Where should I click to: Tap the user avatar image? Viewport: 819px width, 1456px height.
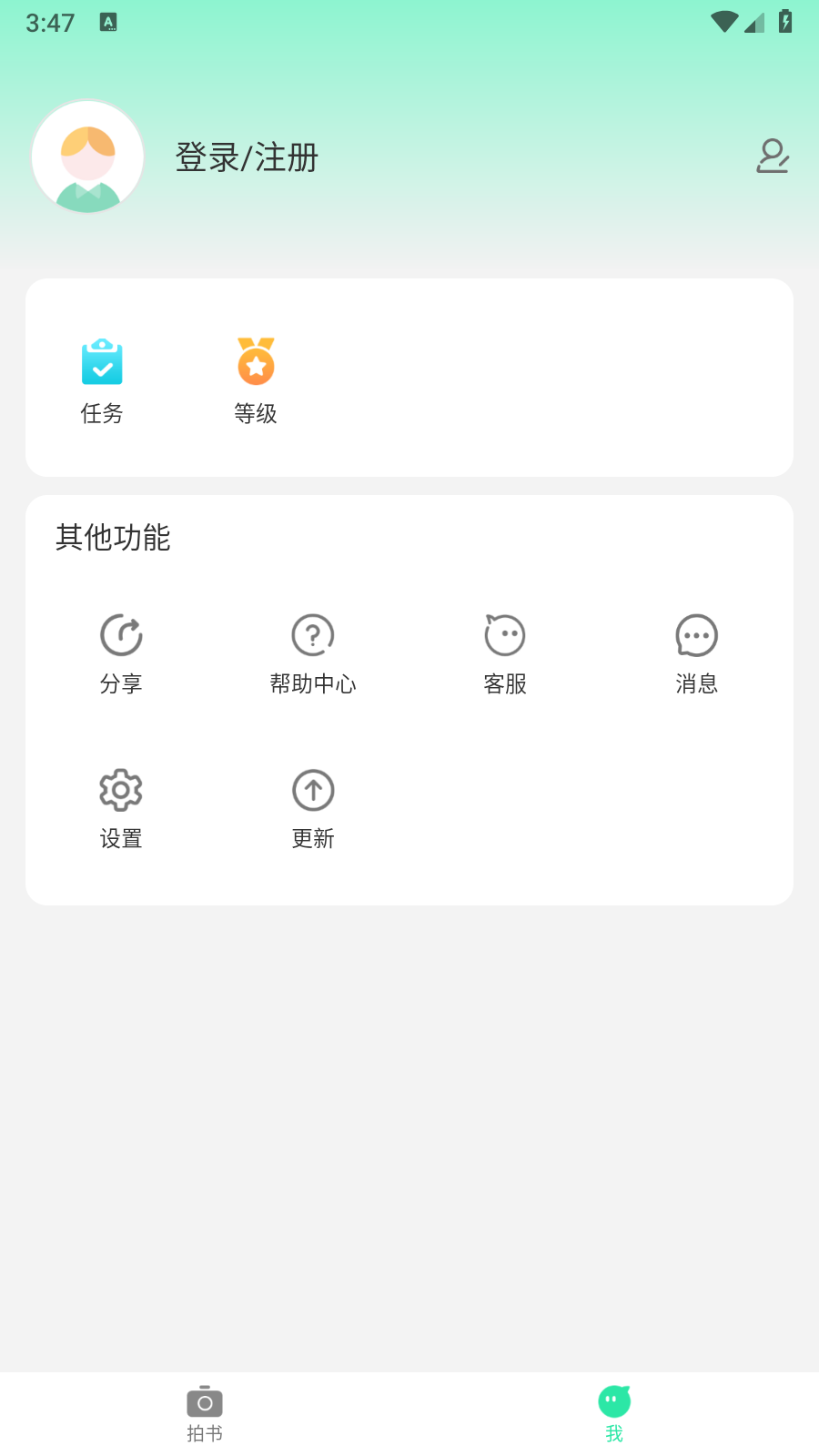point(87,157)
